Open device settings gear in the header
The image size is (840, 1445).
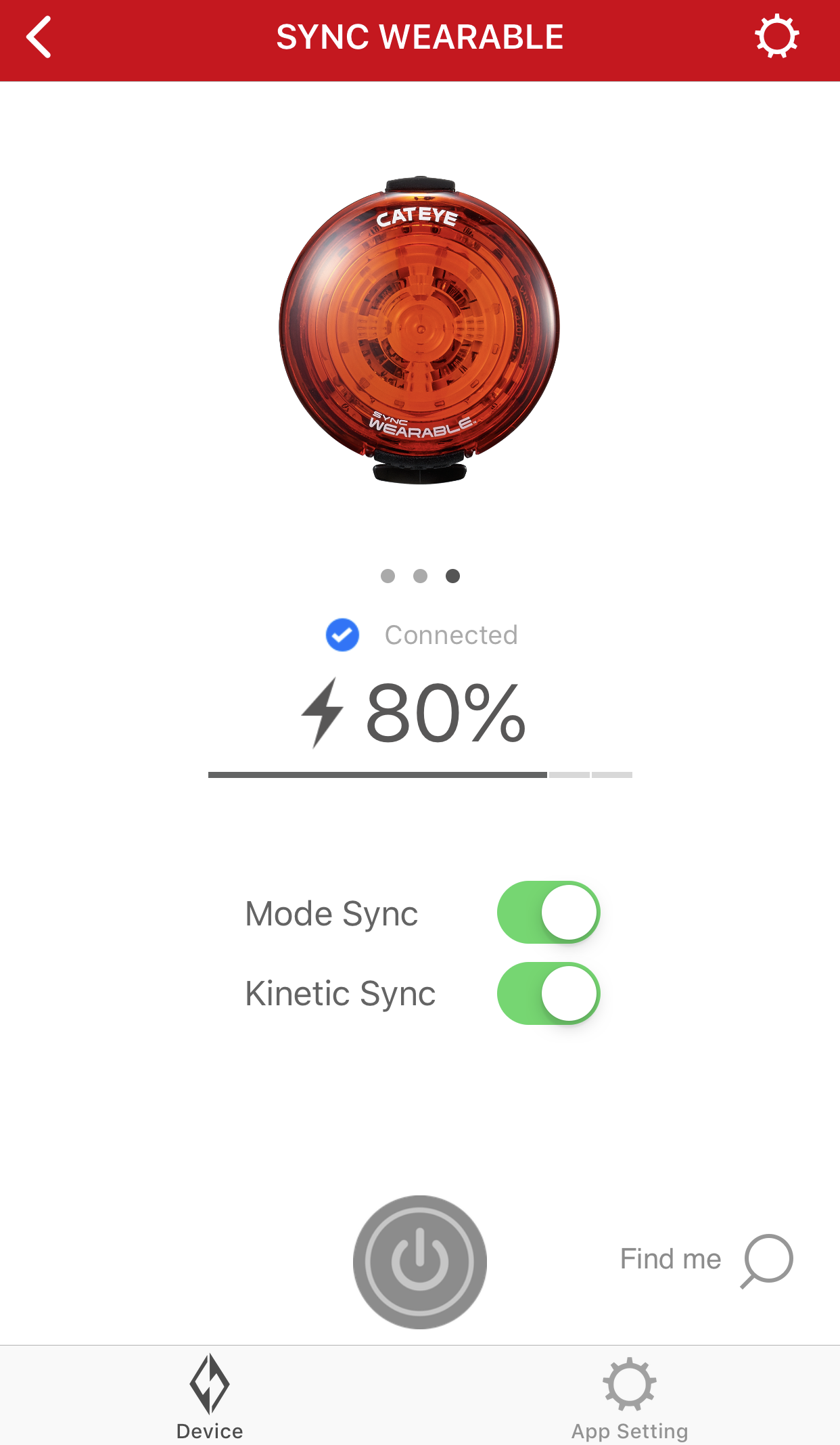(777, 37)
